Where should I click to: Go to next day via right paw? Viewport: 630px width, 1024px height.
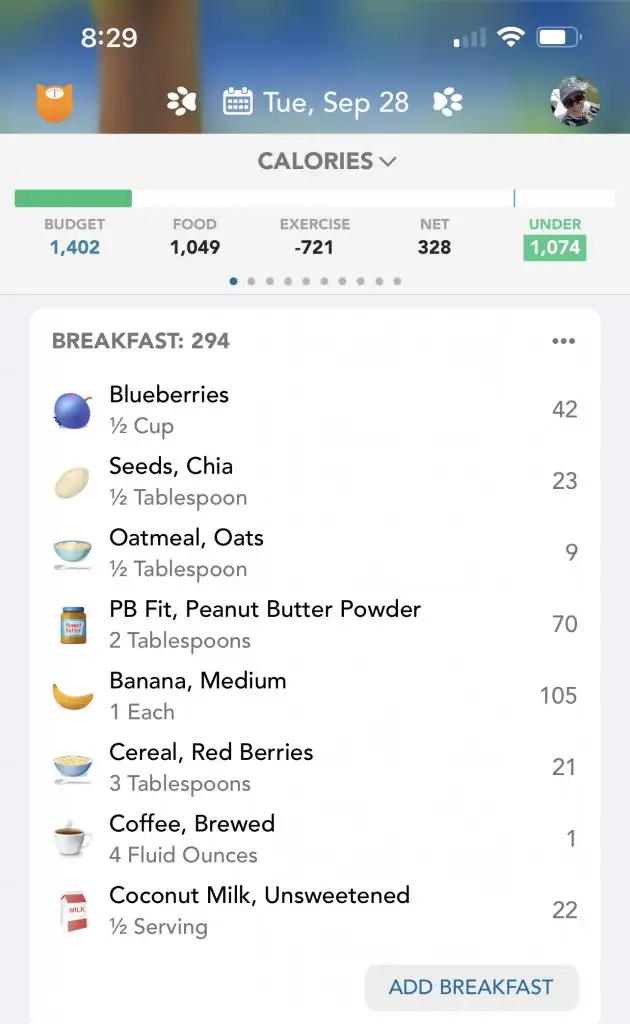tap(447, 102)
